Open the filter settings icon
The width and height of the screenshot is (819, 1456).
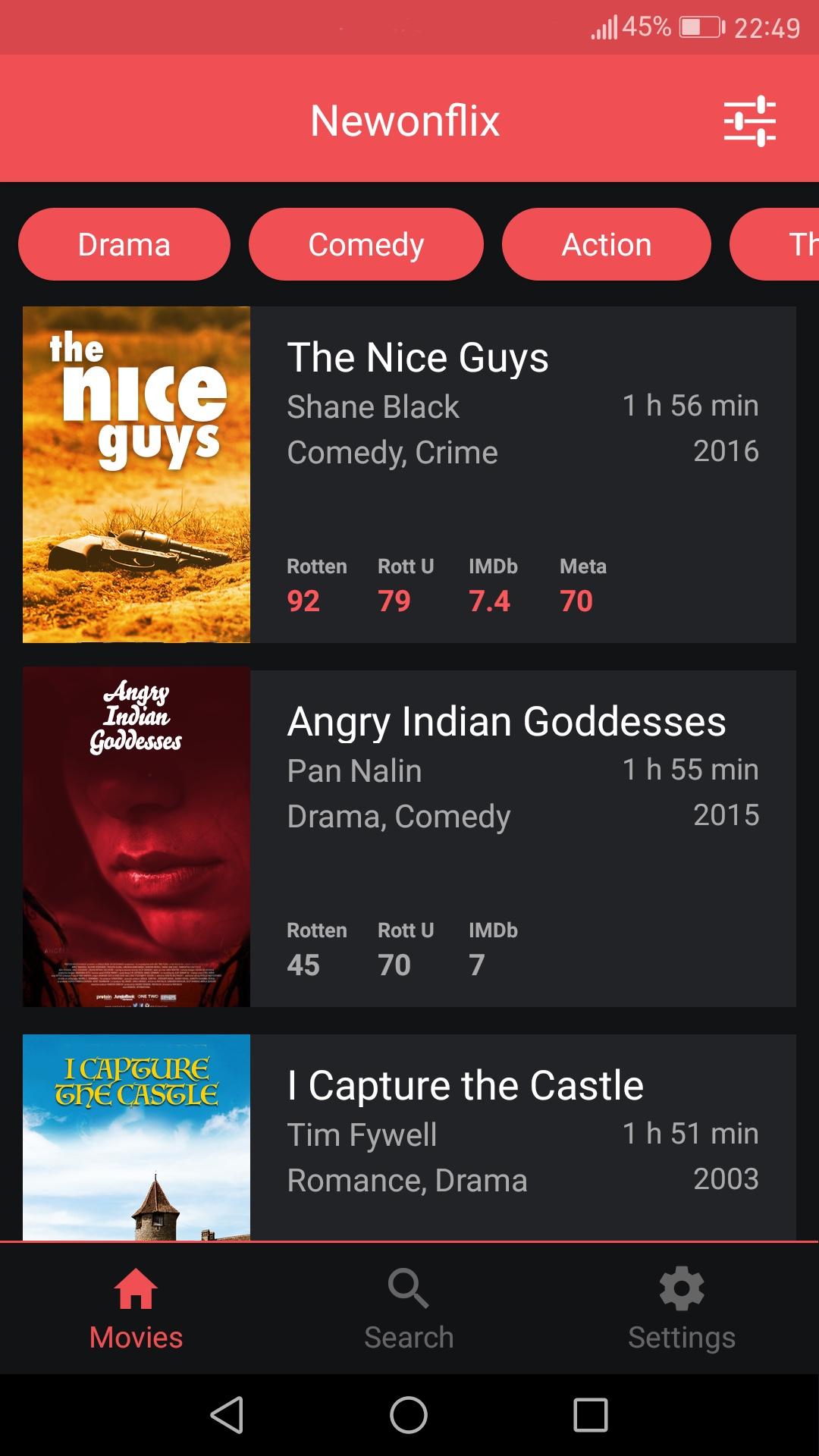click(749, 121)
